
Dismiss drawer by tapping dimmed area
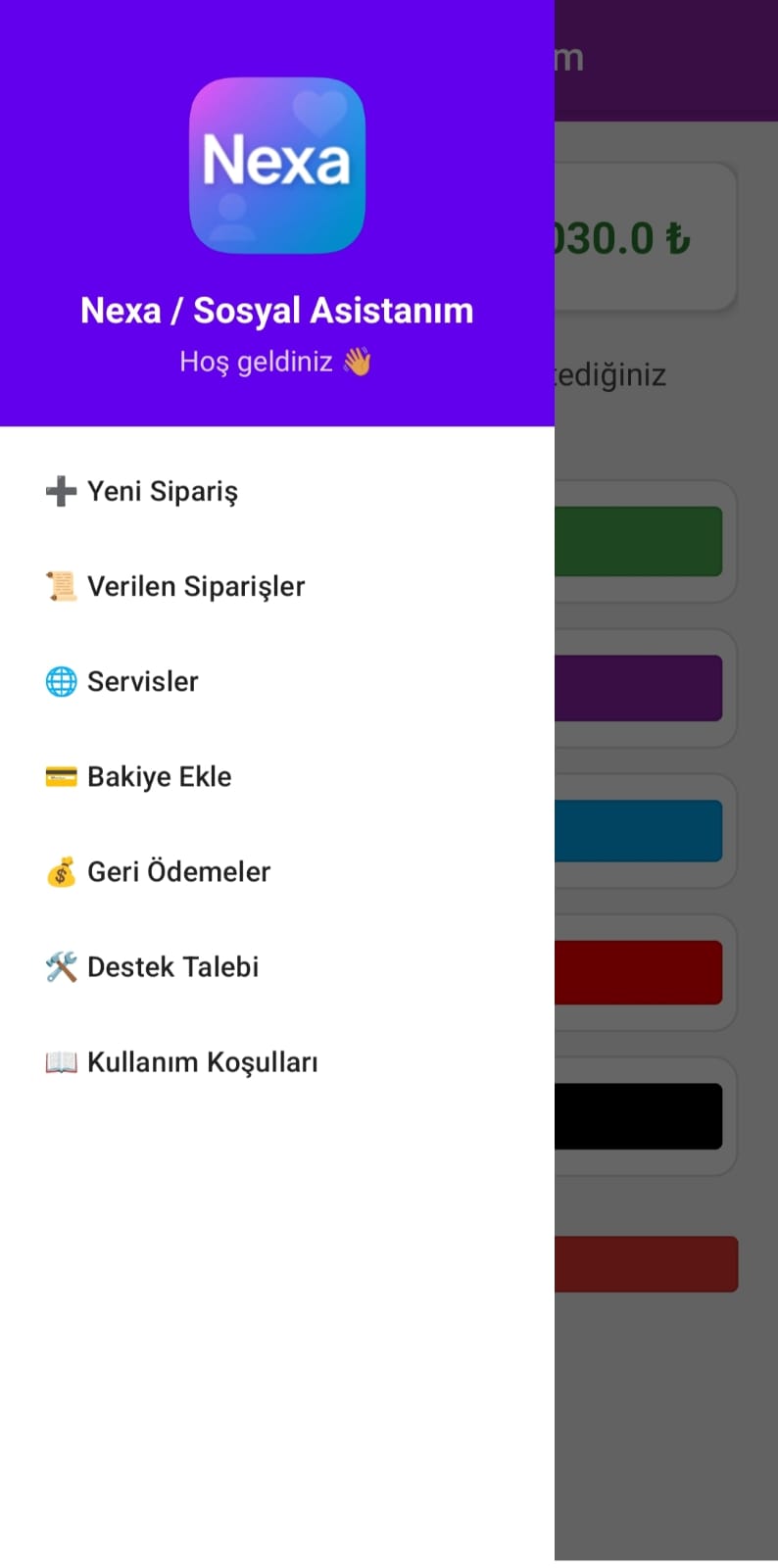(x=666, y=1421)
